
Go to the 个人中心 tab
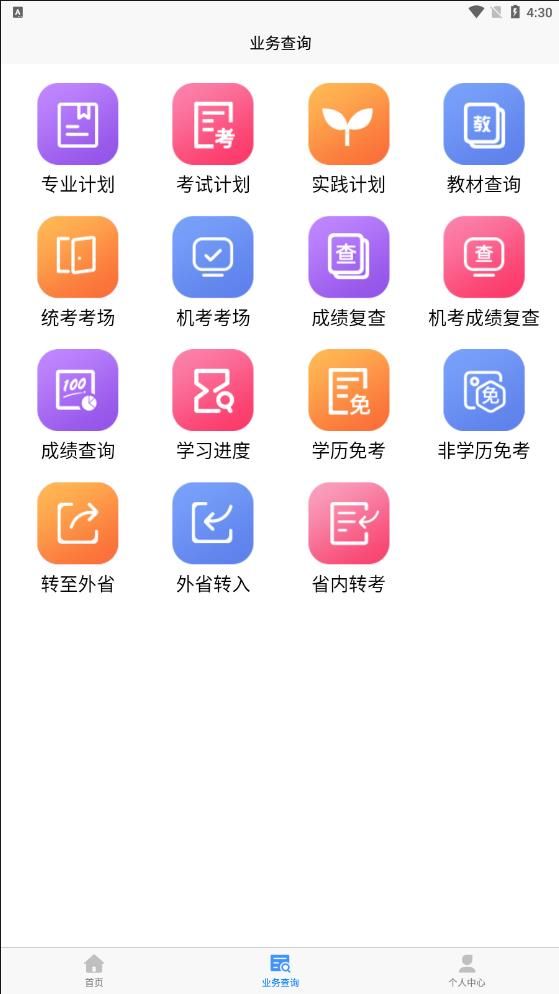[x=466, y=971]
